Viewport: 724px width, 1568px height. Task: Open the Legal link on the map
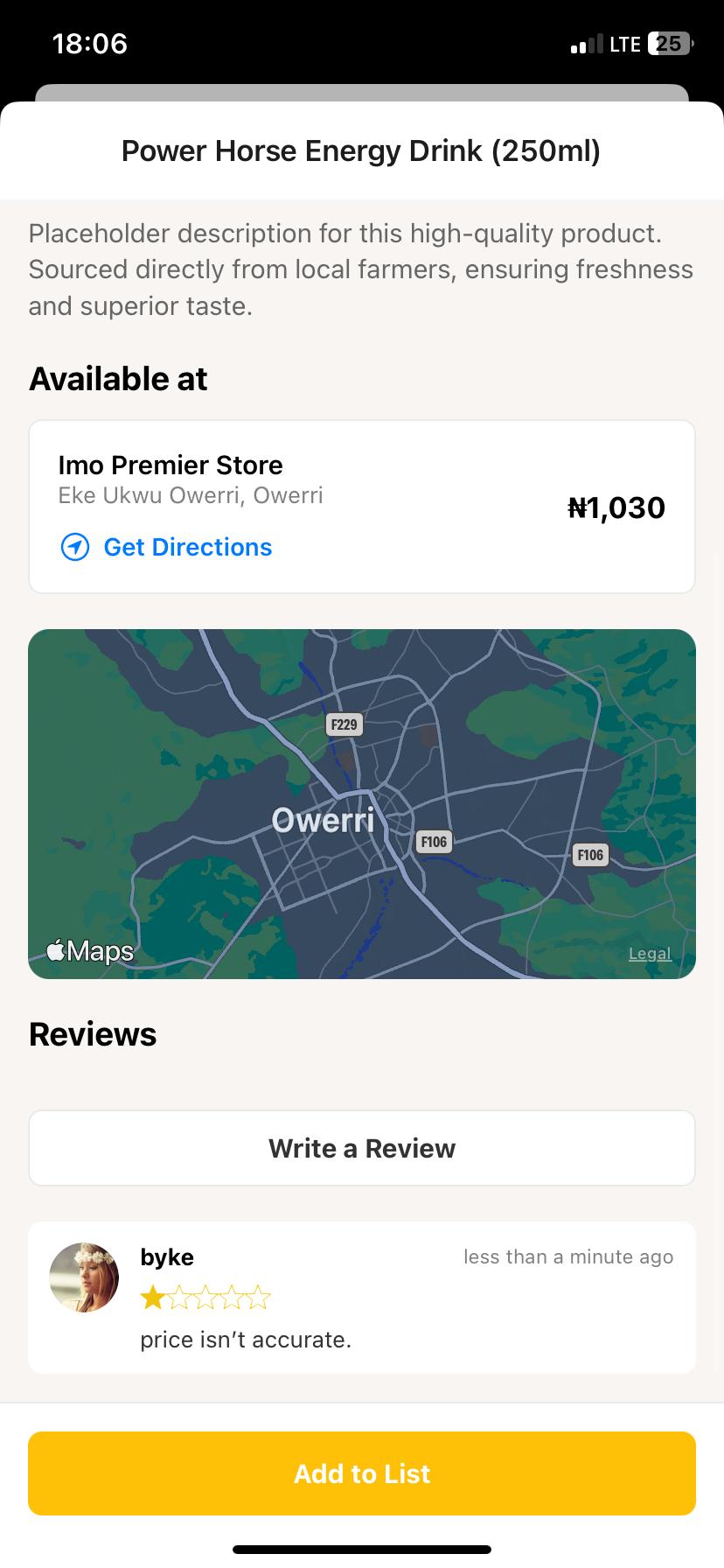coord(650,953)
